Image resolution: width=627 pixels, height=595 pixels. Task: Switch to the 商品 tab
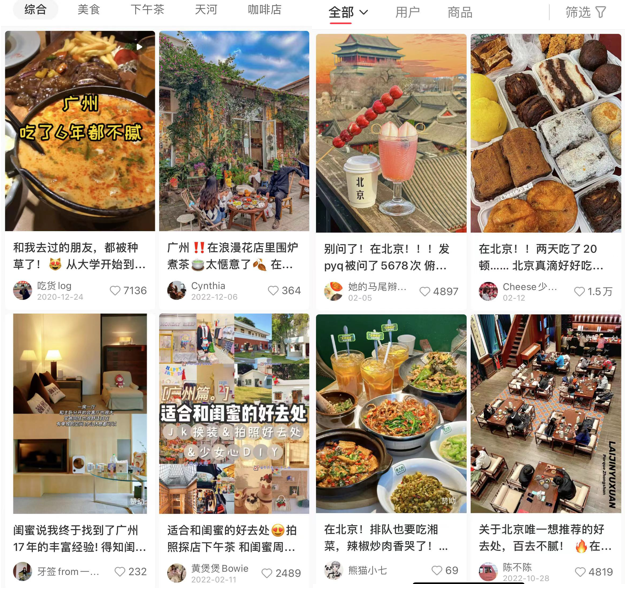point(460,12)
